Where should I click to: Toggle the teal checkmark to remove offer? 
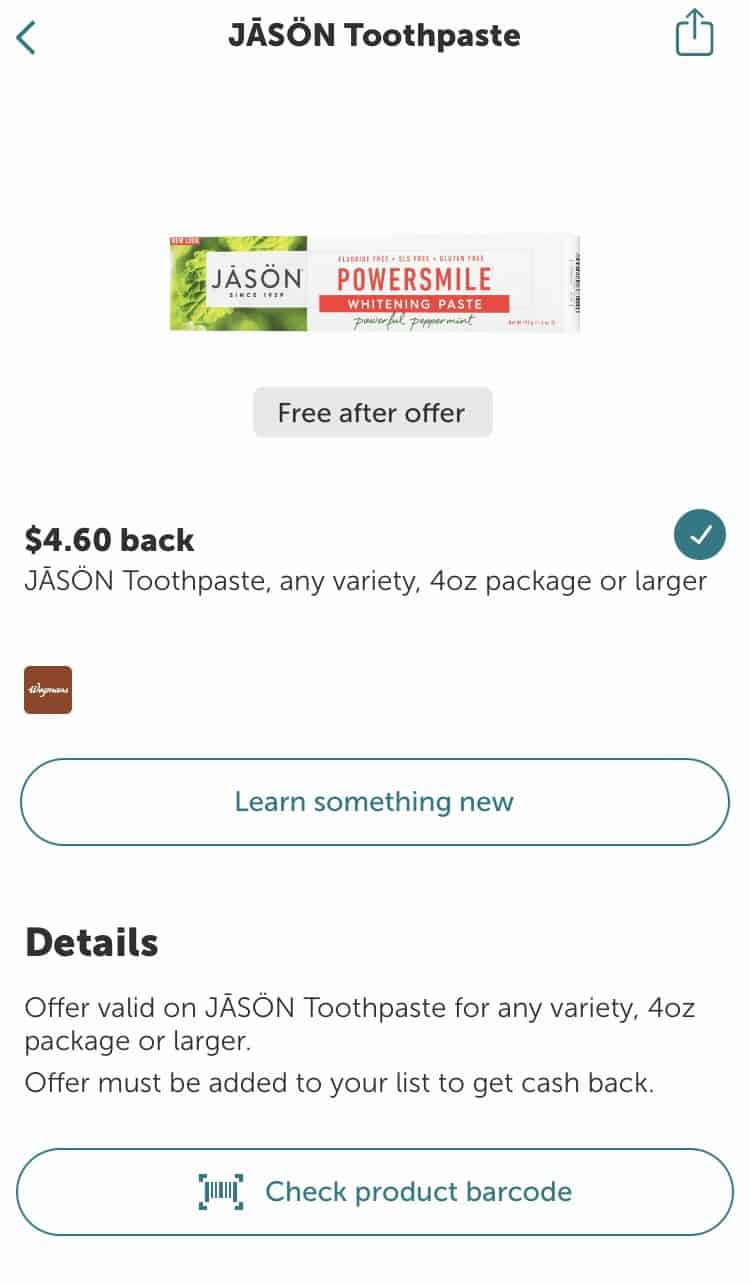(699, 535)
